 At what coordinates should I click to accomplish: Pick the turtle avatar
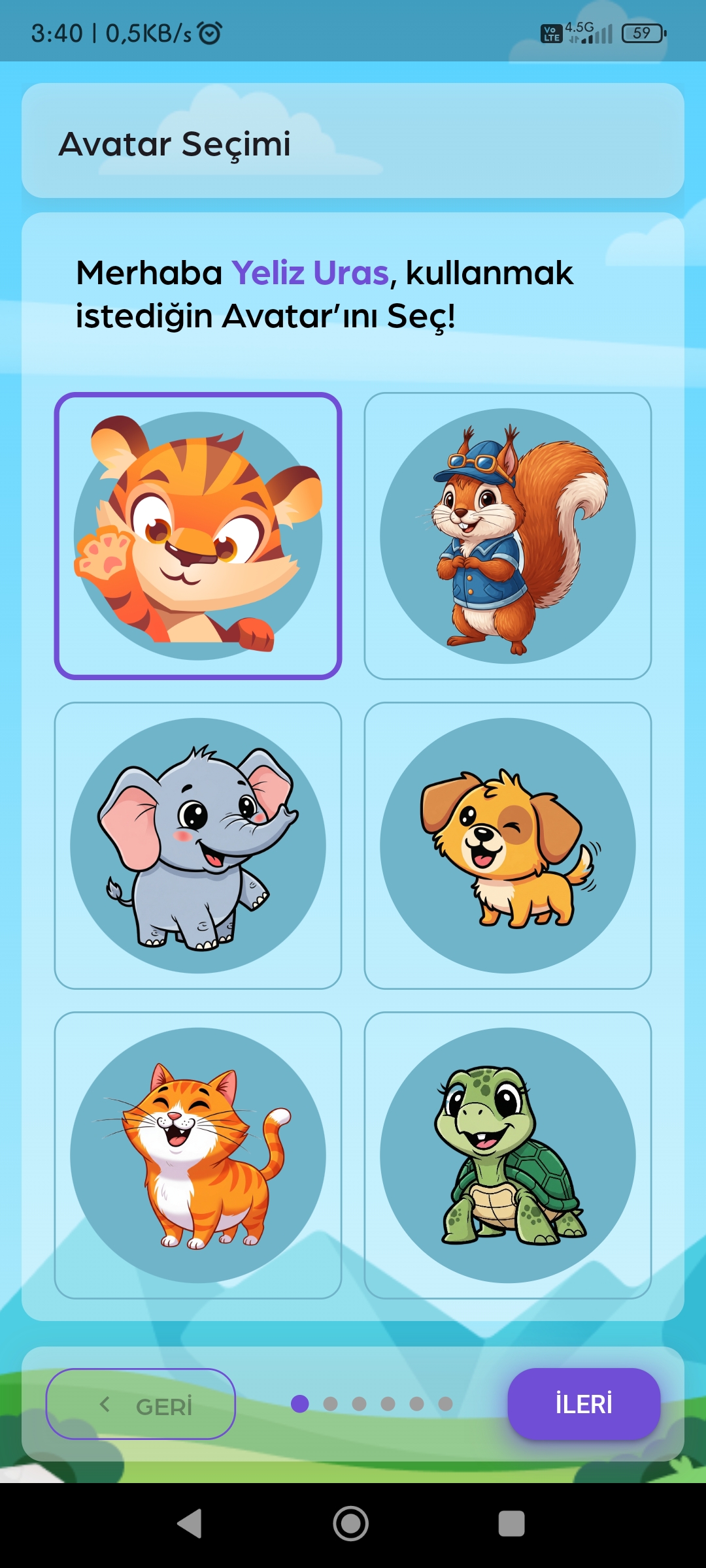point(508,1155)
